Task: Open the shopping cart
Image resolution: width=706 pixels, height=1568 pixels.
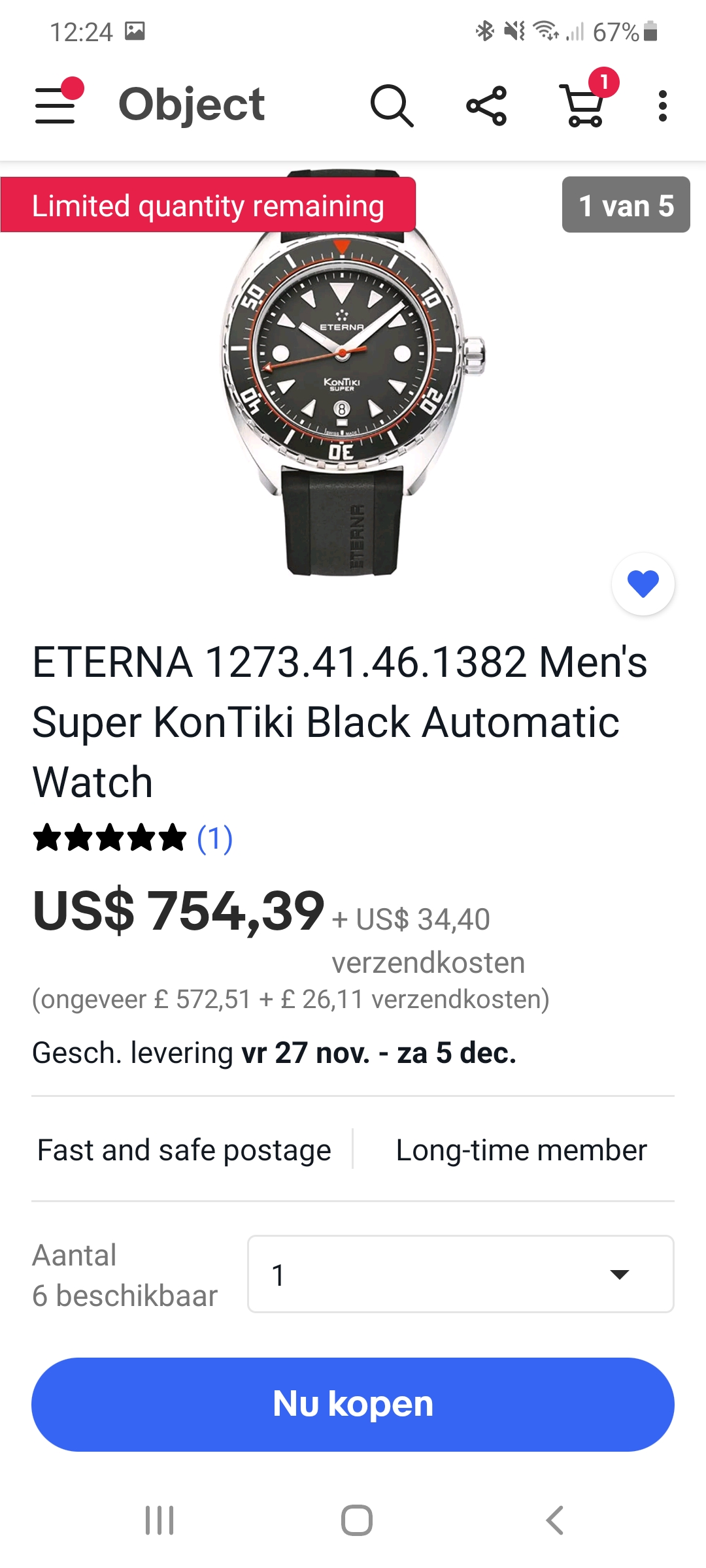Action: (583, 105)
